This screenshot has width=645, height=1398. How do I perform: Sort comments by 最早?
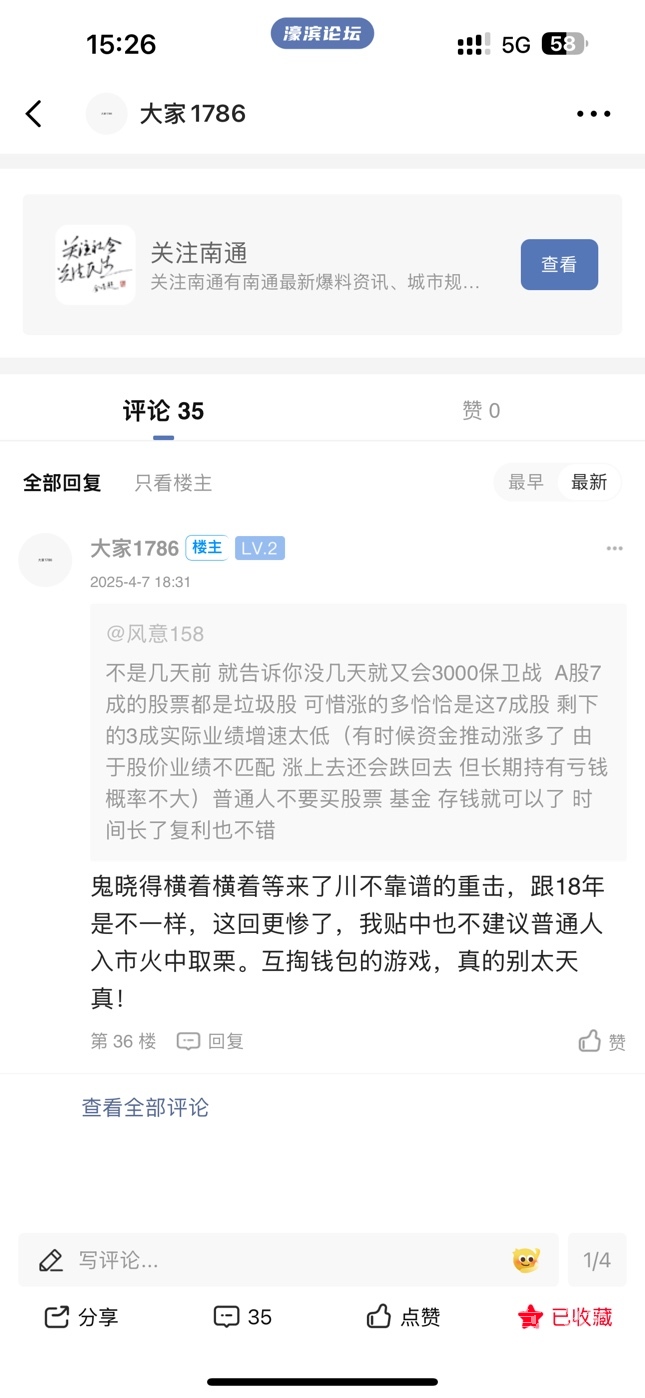pyautogui.click(x=526, y=483)
